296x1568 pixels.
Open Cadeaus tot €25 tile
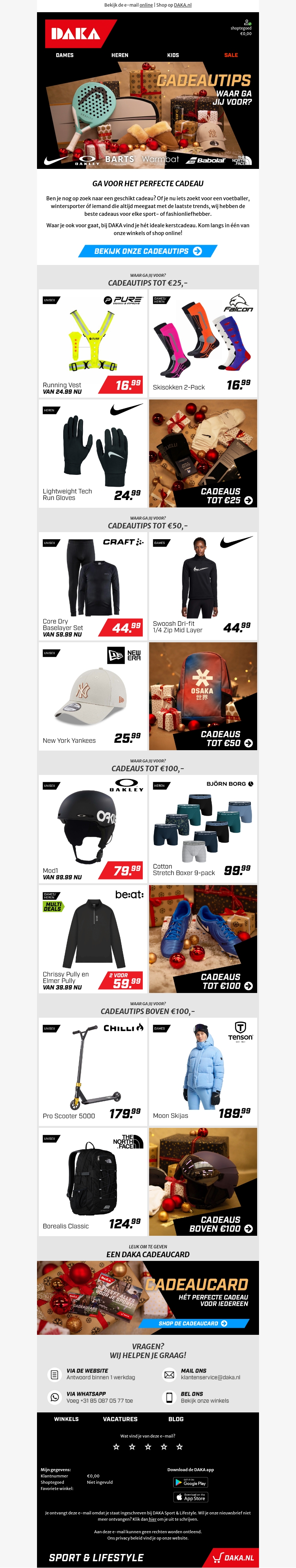(203, 453)
